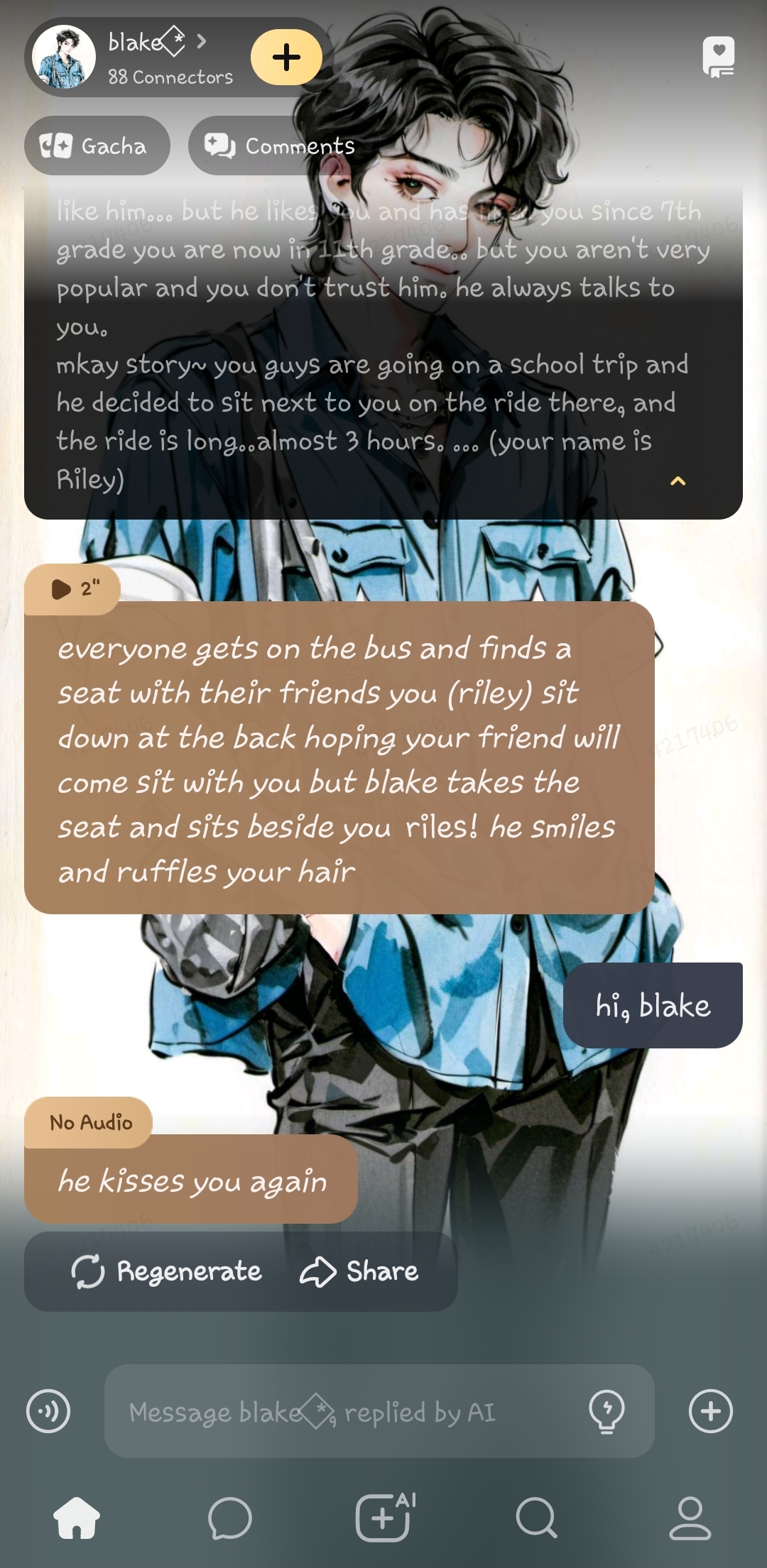This screenshot has width=767, height=1568.
Task: Create a new AI character
Action: tap(384, 1518)
